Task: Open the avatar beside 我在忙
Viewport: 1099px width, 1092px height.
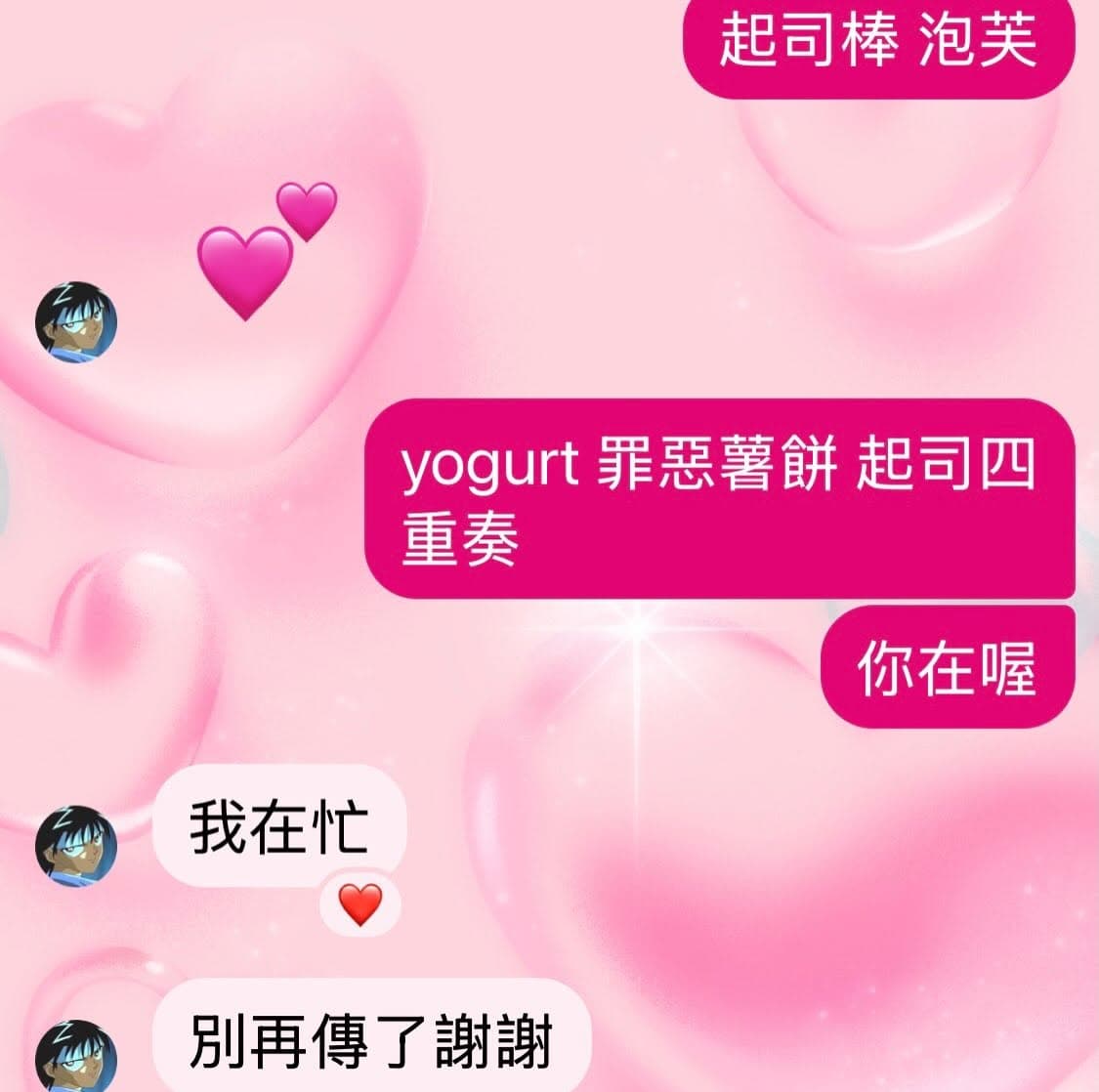Action: pyautogui.click(x=75, y=846)
